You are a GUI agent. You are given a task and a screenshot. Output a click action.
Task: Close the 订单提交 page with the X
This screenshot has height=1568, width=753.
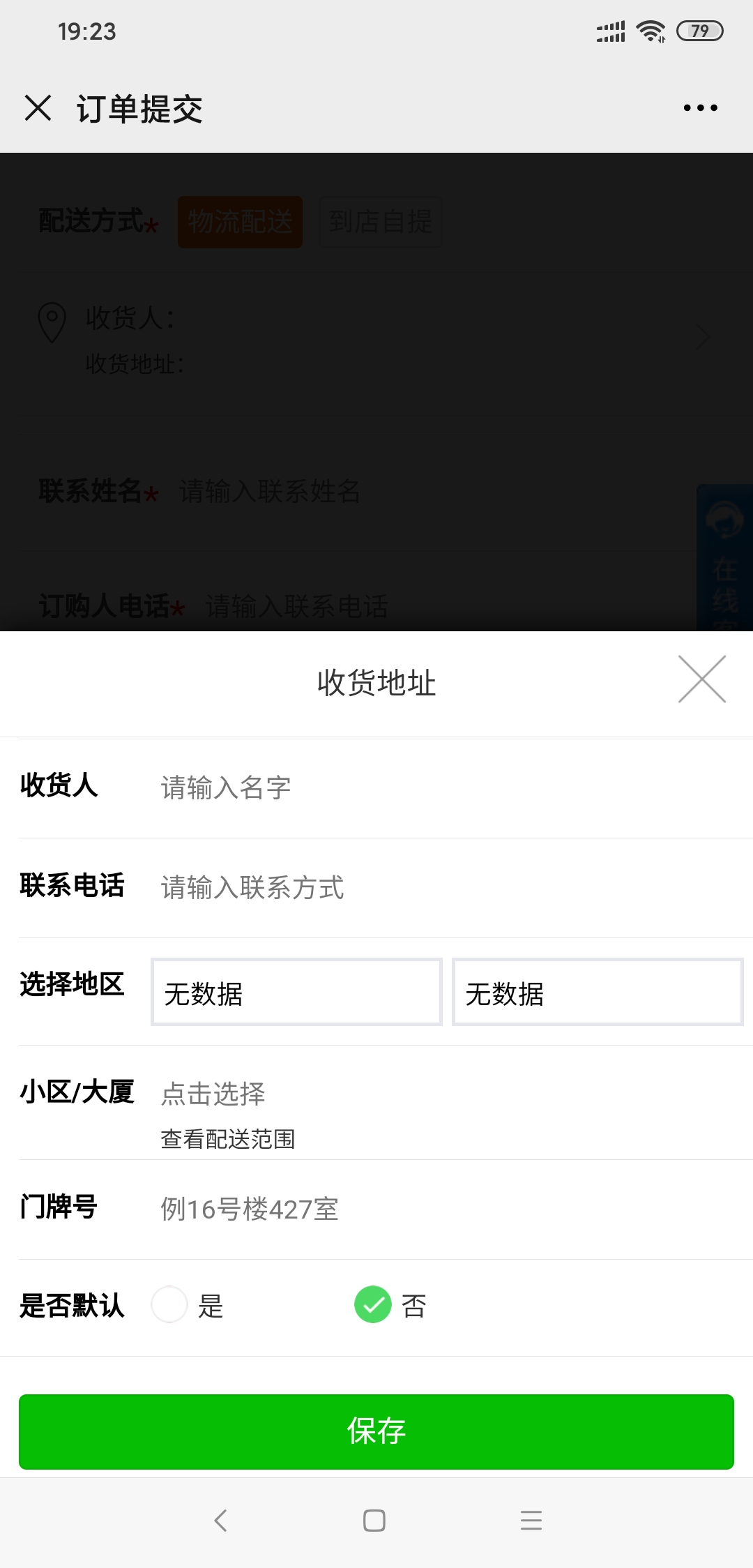38,108
